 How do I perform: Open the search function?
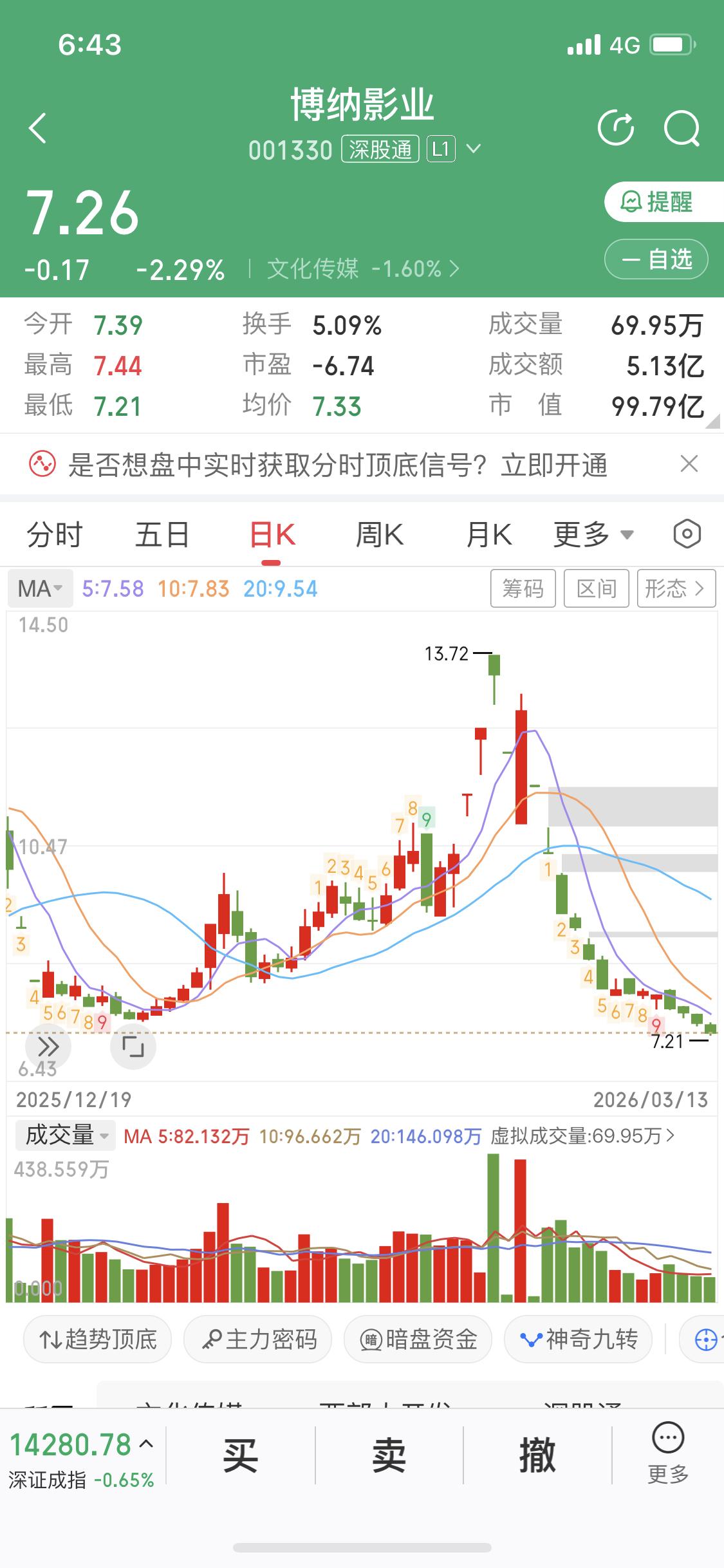(683, 127)
